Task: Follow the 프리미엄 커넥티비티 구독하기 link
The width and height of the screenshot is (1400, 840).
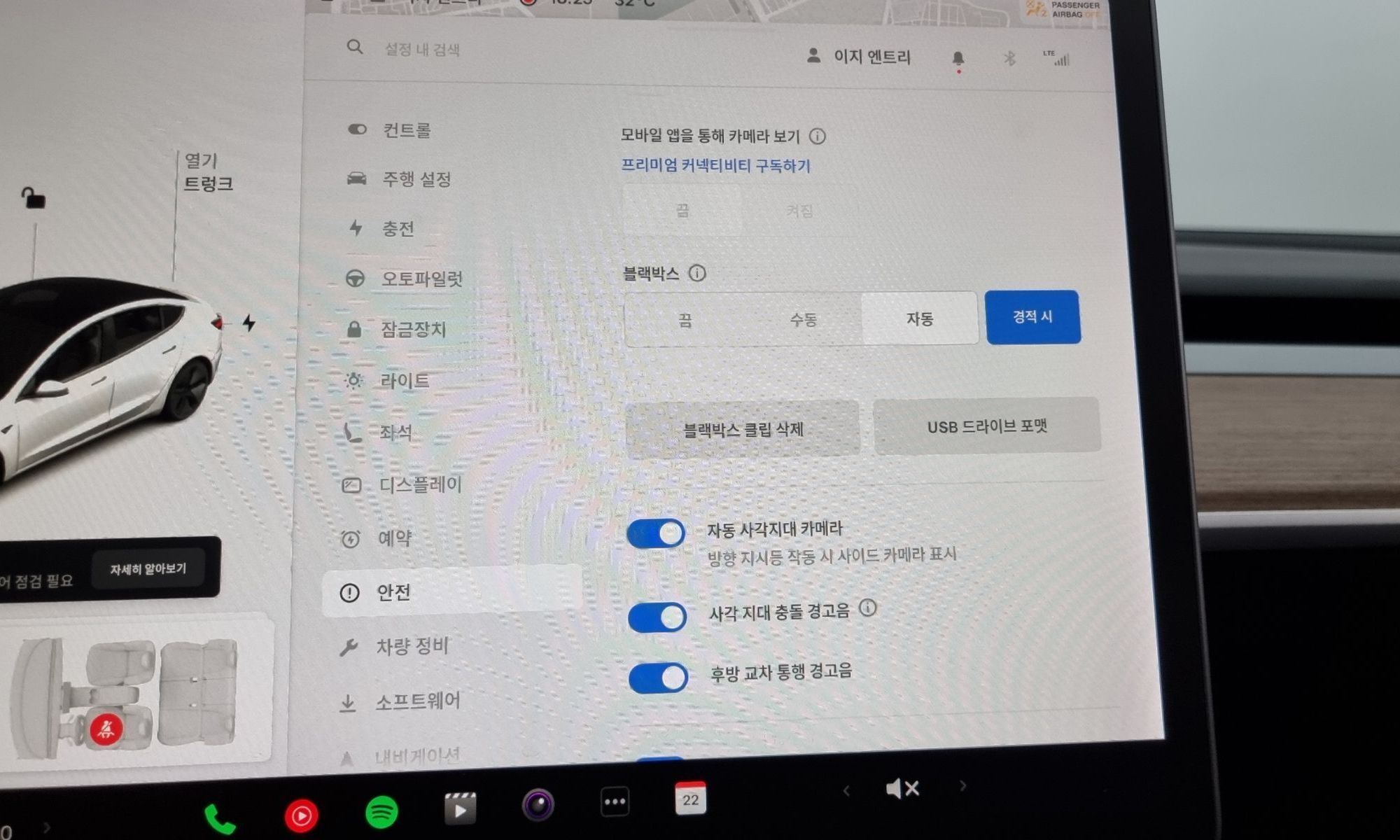Action: click(715, 166)
